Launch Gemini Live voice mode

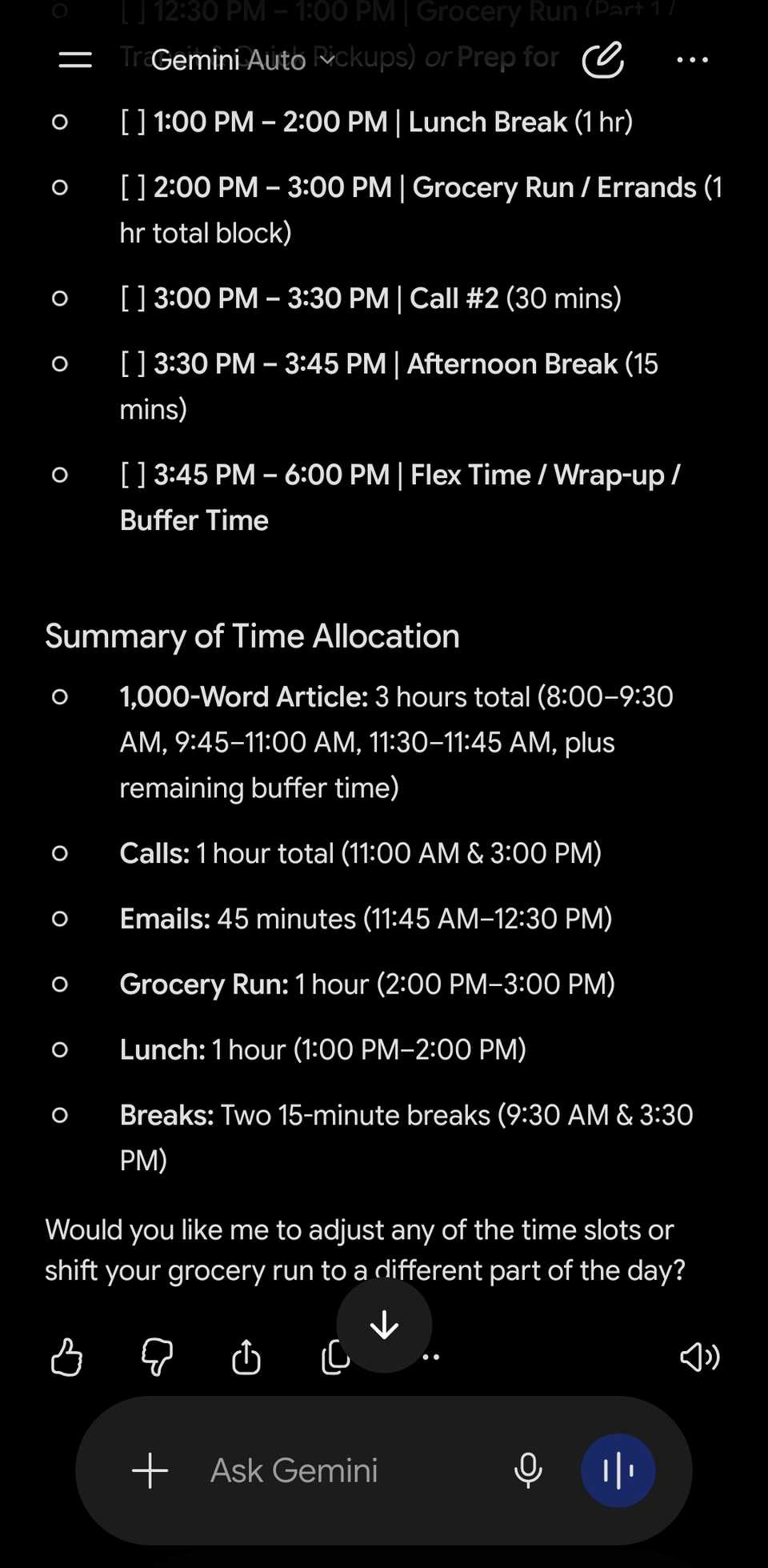pos(618,1471)
